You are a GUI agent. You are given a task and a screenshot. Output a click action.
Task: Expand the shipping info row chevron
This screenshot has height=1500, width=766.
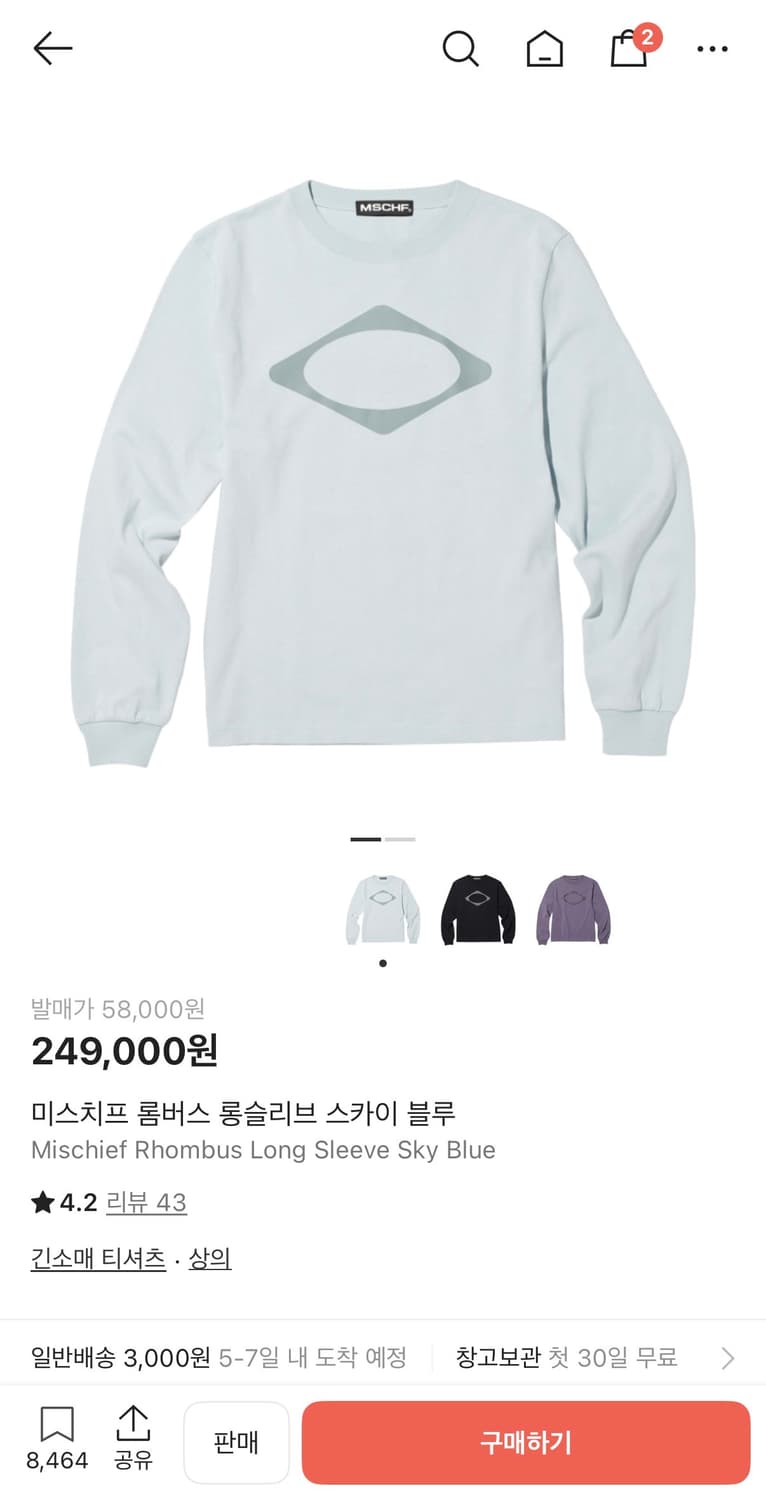pos(726,1358)
